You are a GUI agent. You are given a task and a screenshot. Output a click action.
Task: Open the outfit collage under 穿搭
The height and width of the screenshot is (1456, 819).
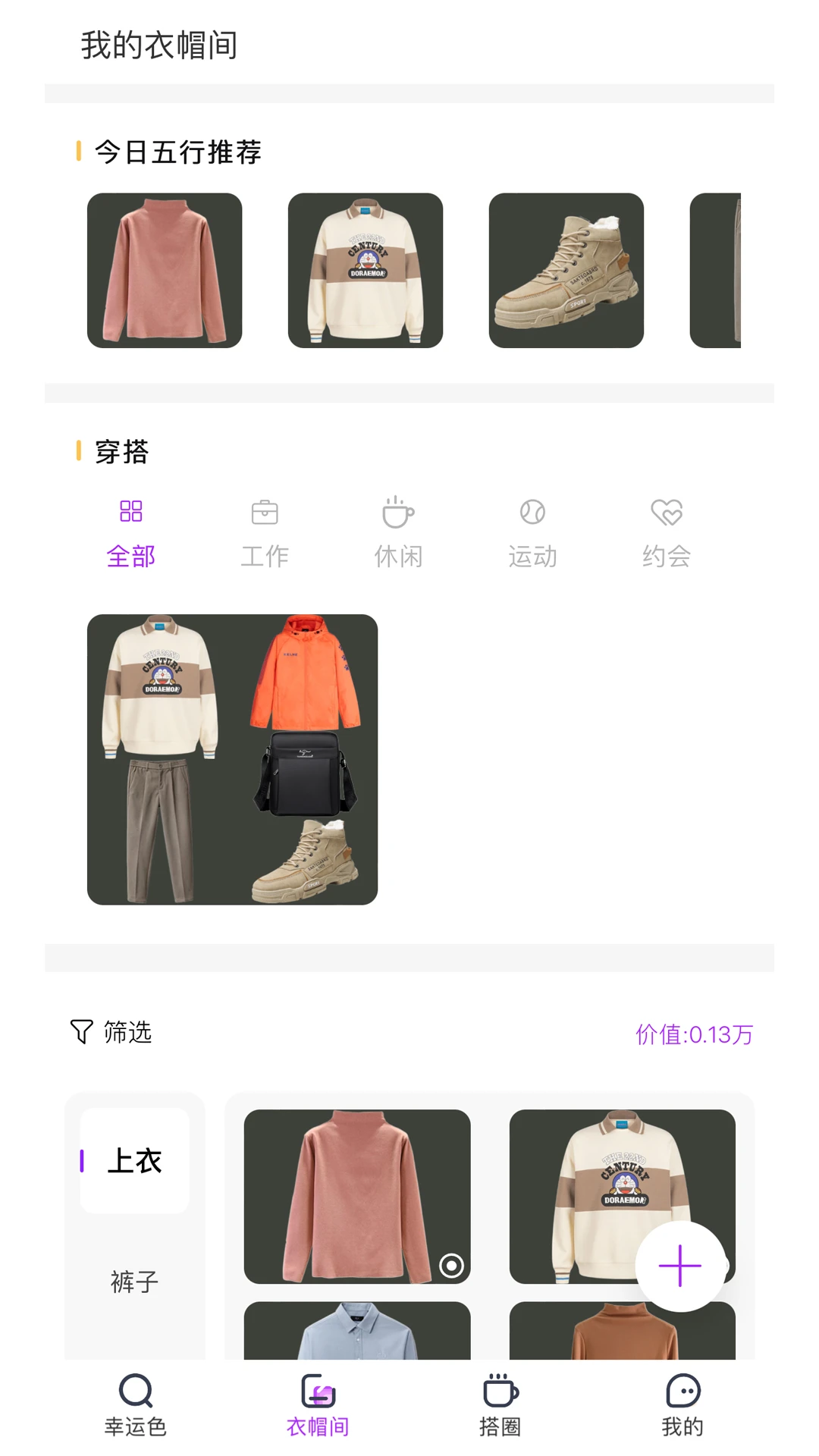tap(234, 758)
